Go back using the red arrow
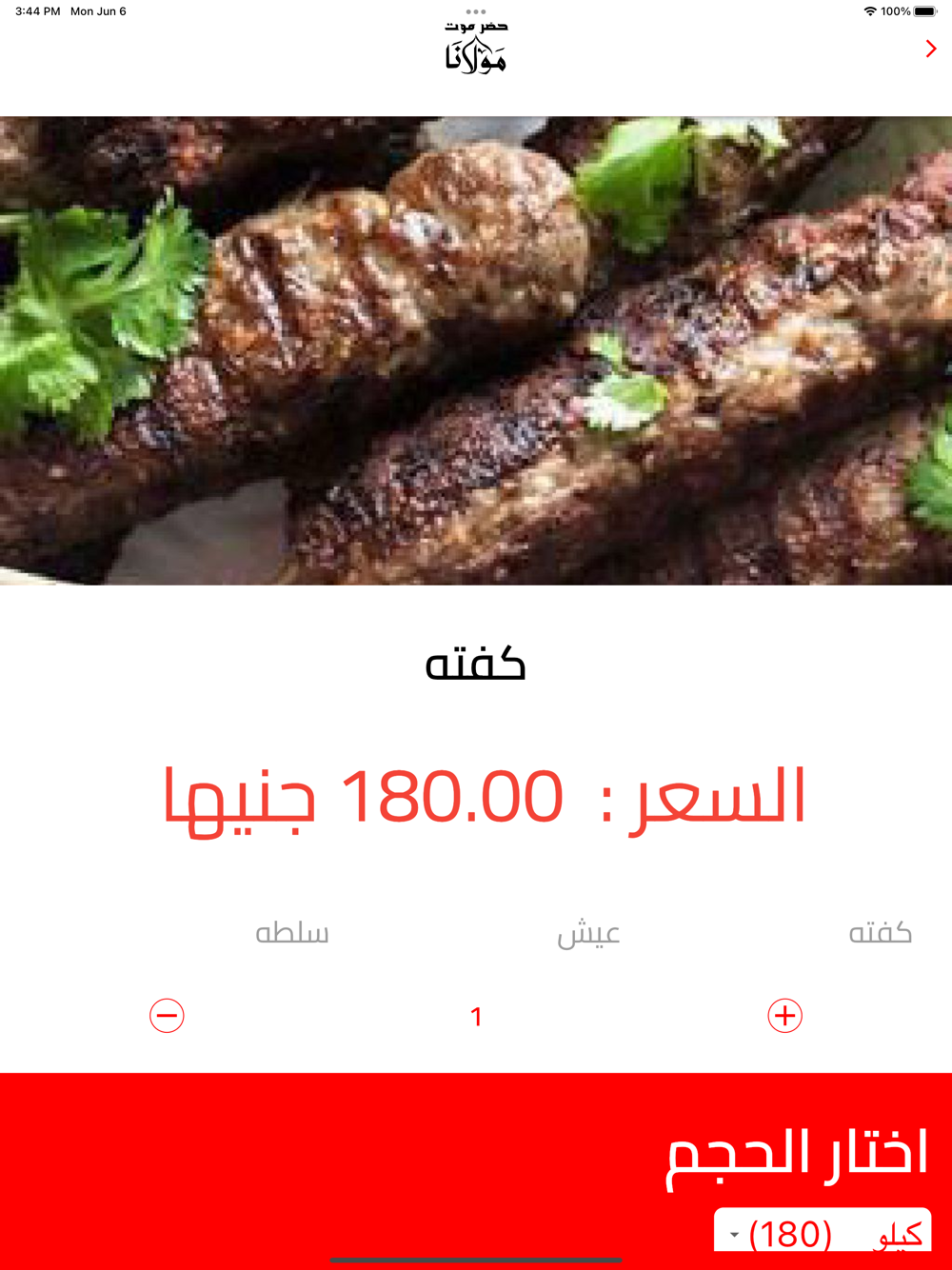Viewport: 952px width, 1270px height. [x=930, y=50]
